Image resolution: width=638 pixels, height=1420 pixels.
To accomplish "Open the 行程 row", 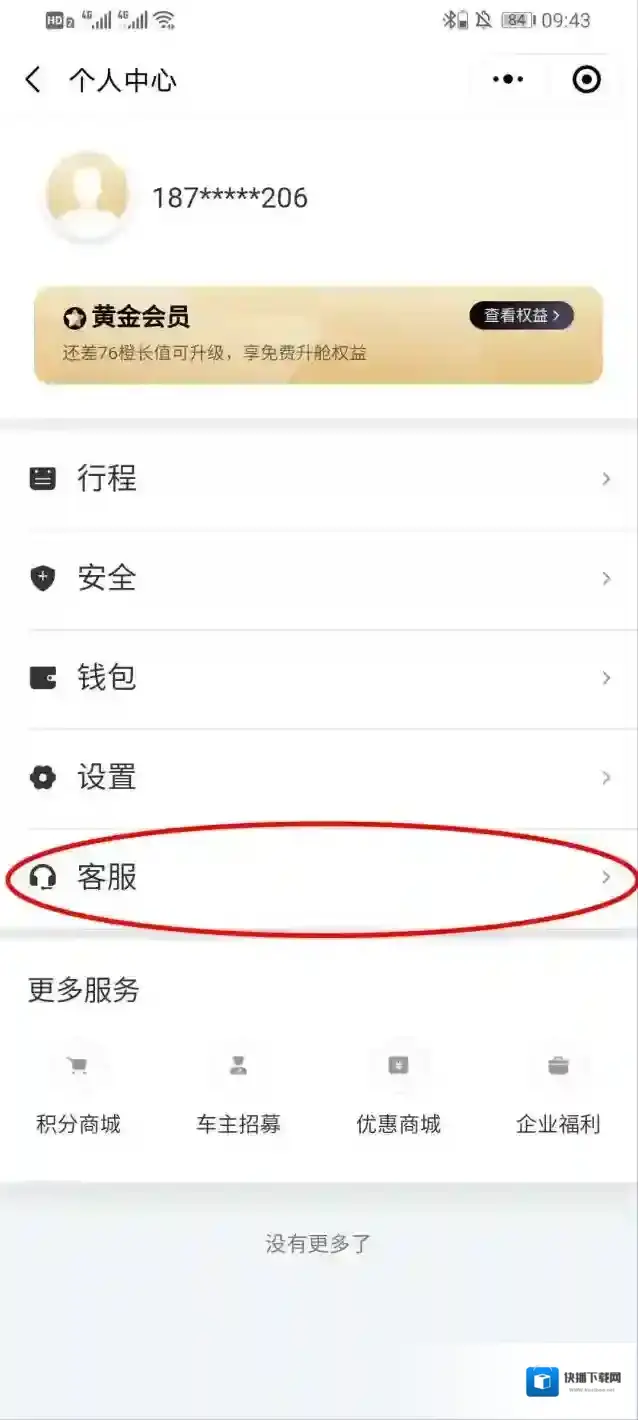I will pos(319,479).
